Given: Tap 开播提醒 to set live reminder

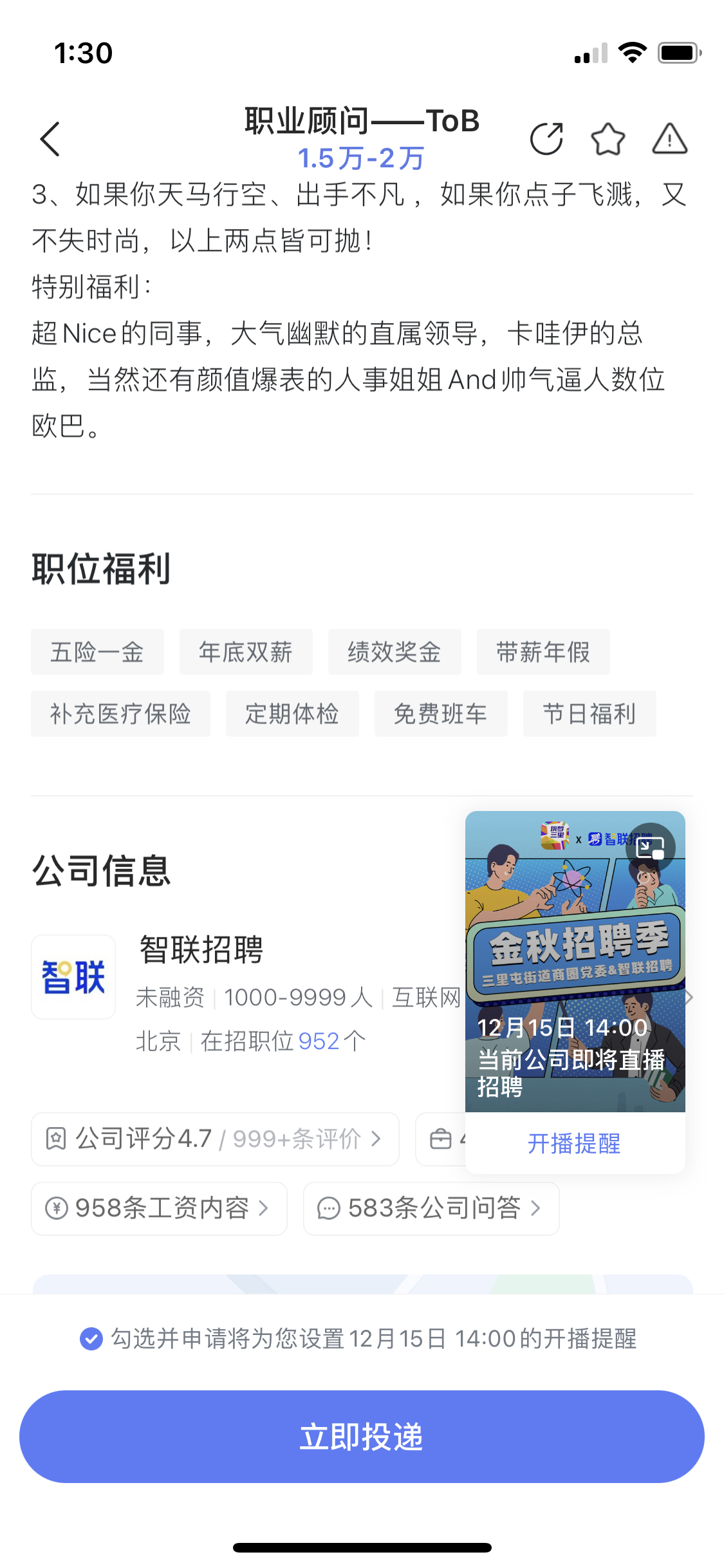Looking at the screenshot, I should click(575, 1143).
